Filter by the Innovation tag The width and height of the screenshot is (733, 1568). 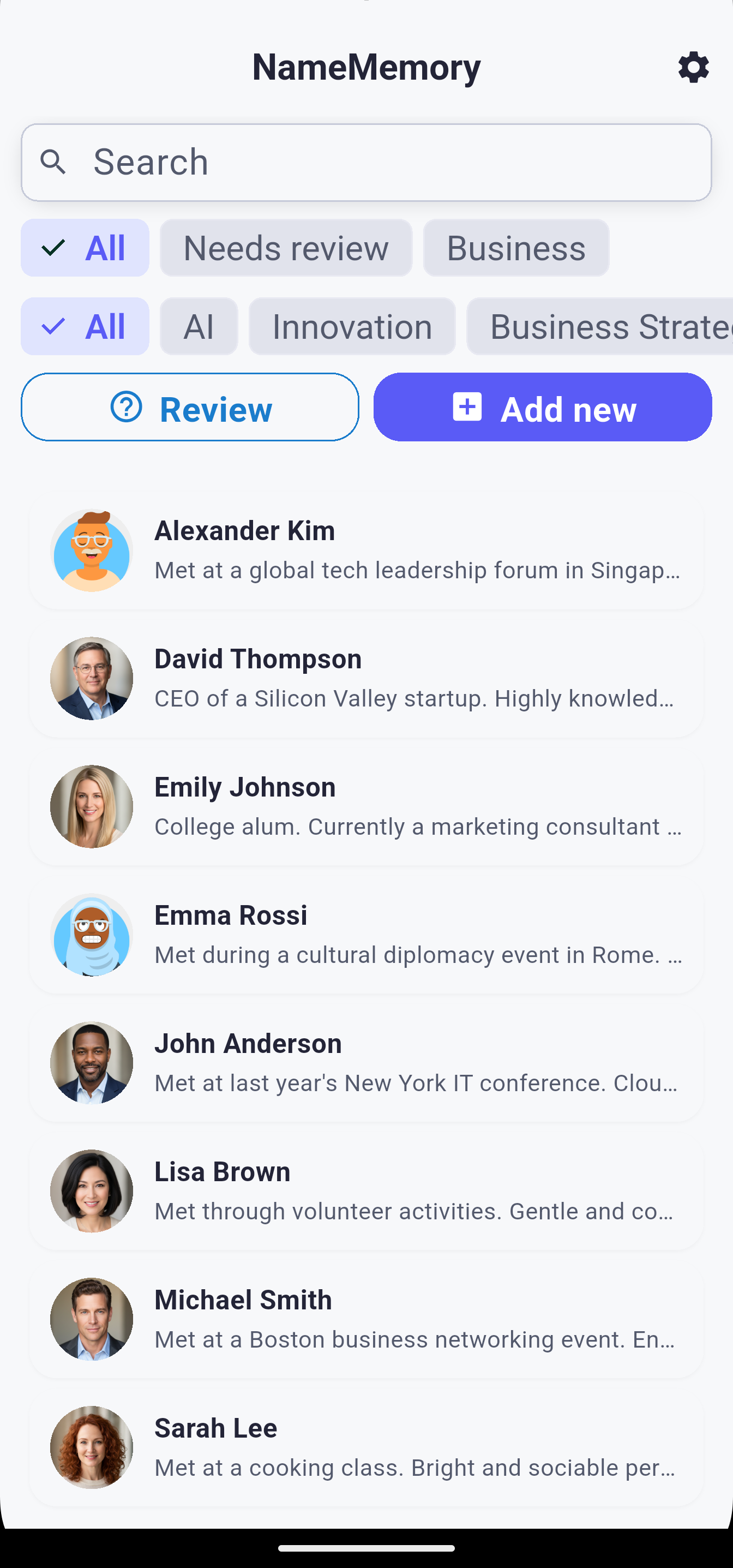pos(352,326)
